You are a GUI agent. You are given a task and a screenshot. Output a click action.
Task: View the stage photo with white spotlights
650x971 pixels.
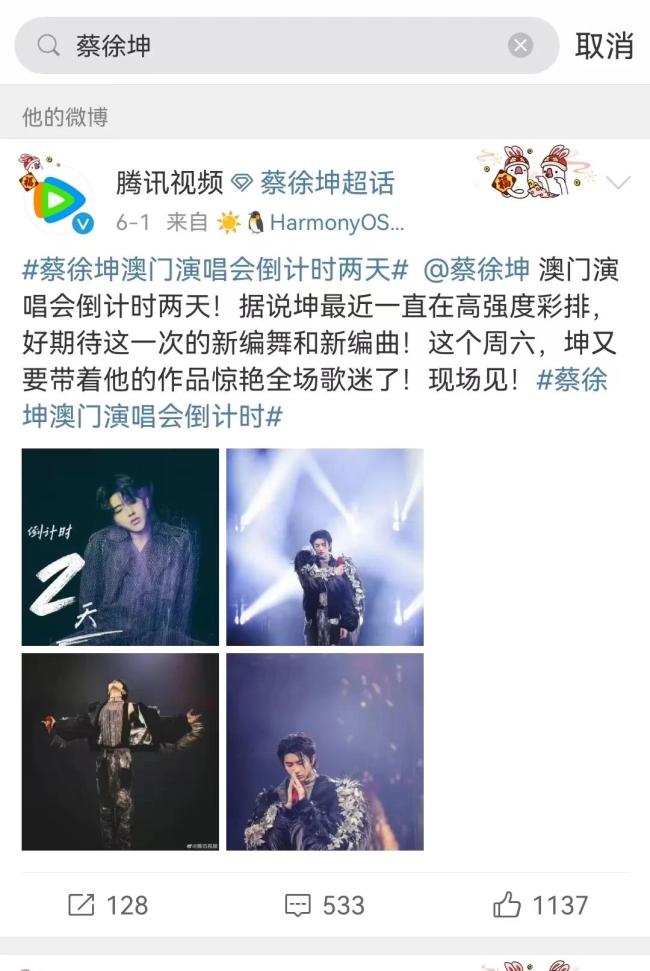324,546
